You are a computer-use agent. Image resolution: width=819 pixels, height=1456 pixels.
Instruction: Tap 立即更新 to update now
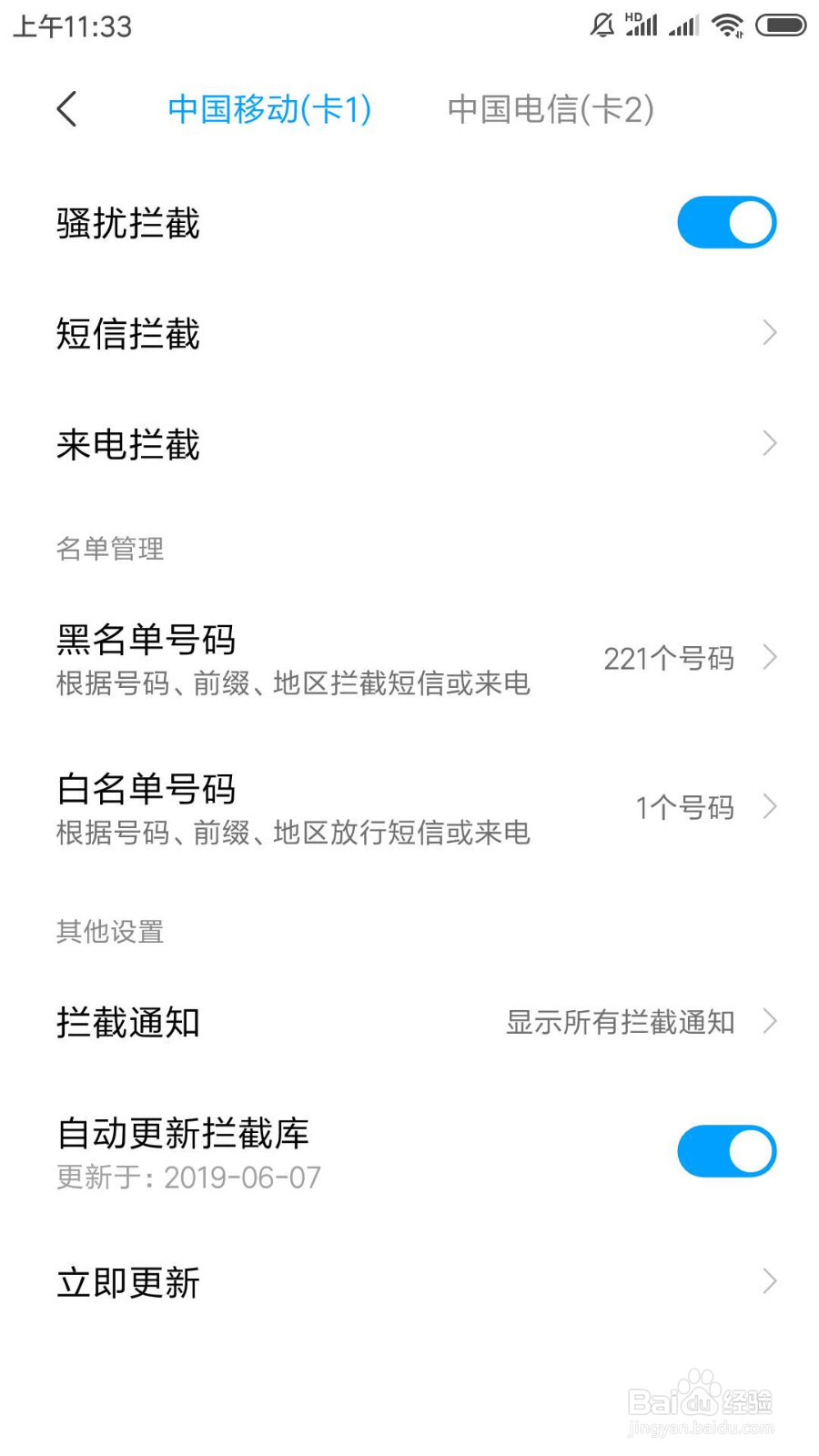409,1282
